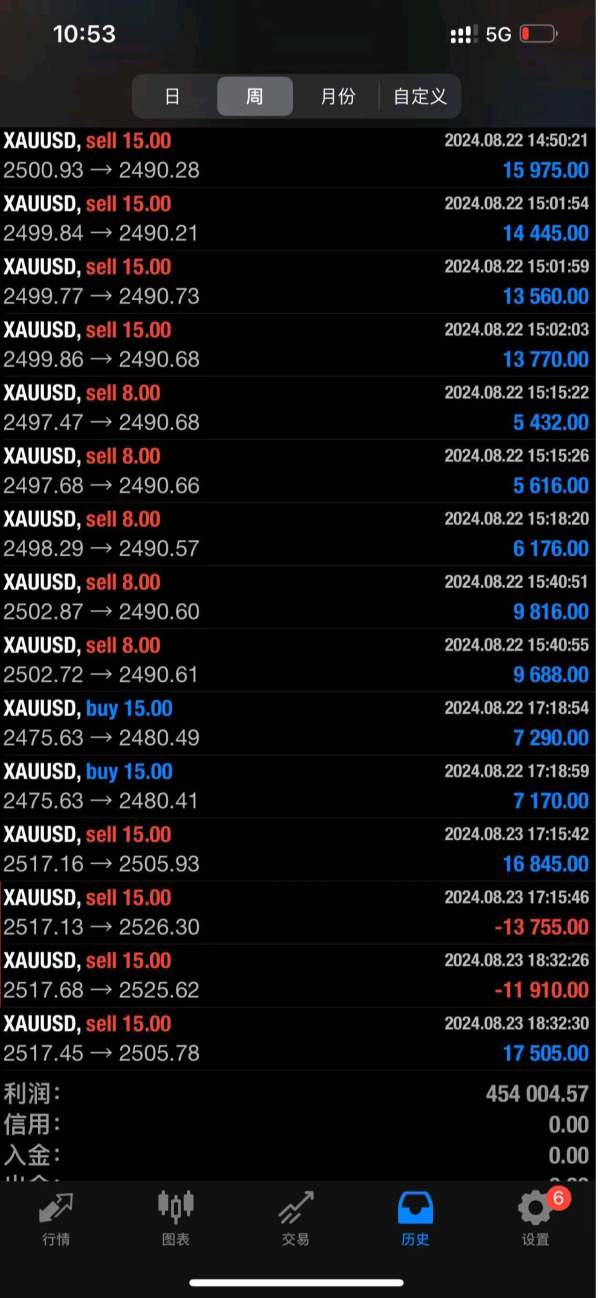Screen dimensions: 600x1298
Task: Open the 自定义 custom period tab
Action: (x=420, y=97)
